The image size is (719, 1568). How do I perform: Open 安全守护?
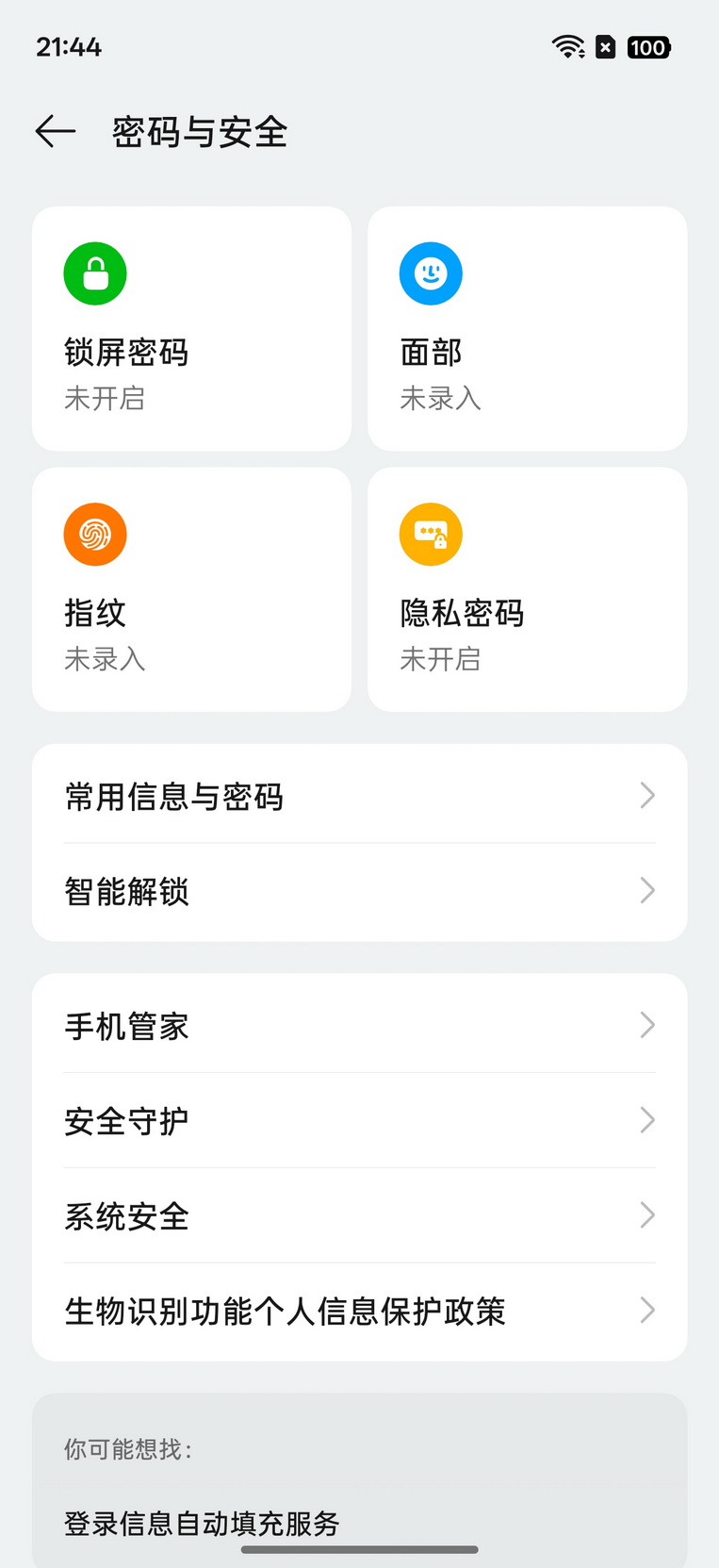pyautogui.click(x=359, y=1121)
